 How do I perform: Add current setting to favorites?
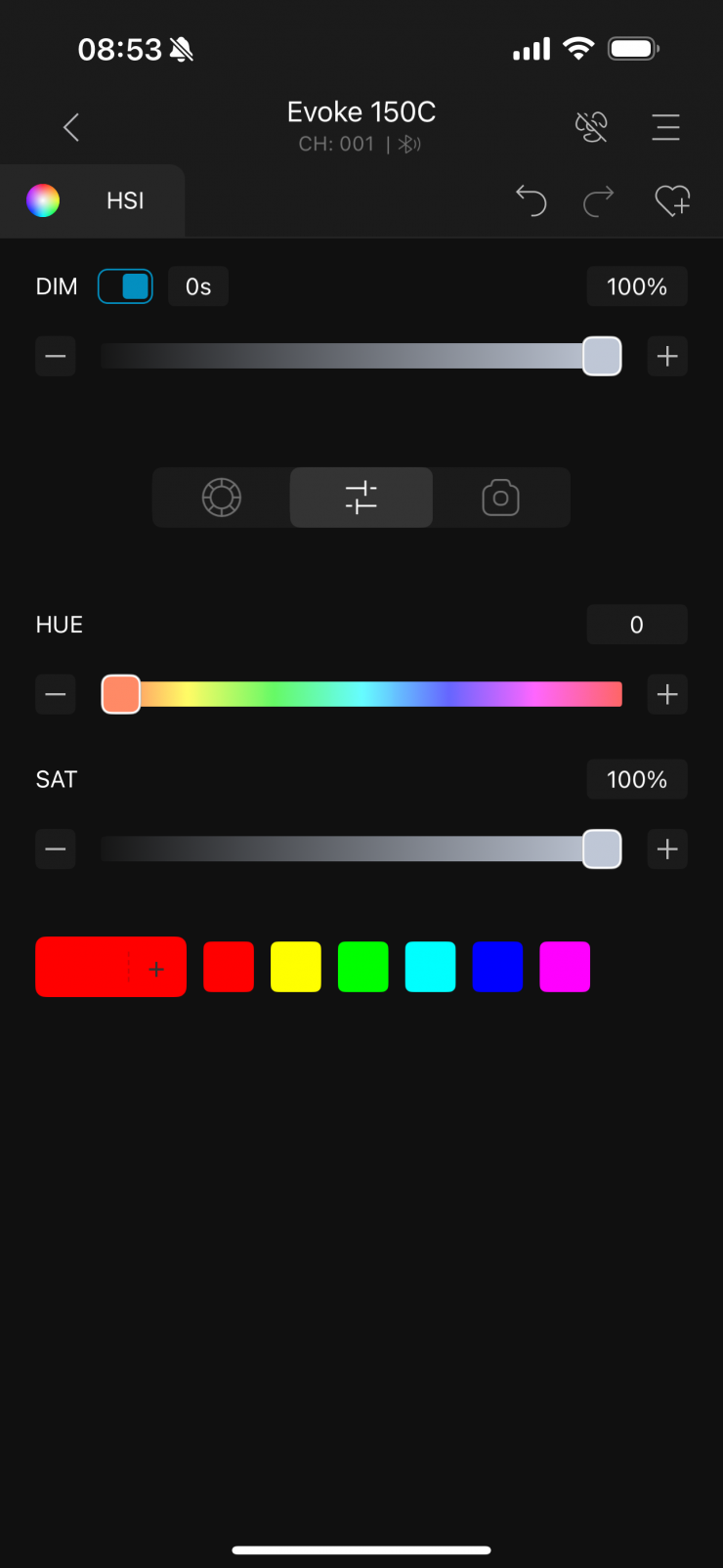672,201
